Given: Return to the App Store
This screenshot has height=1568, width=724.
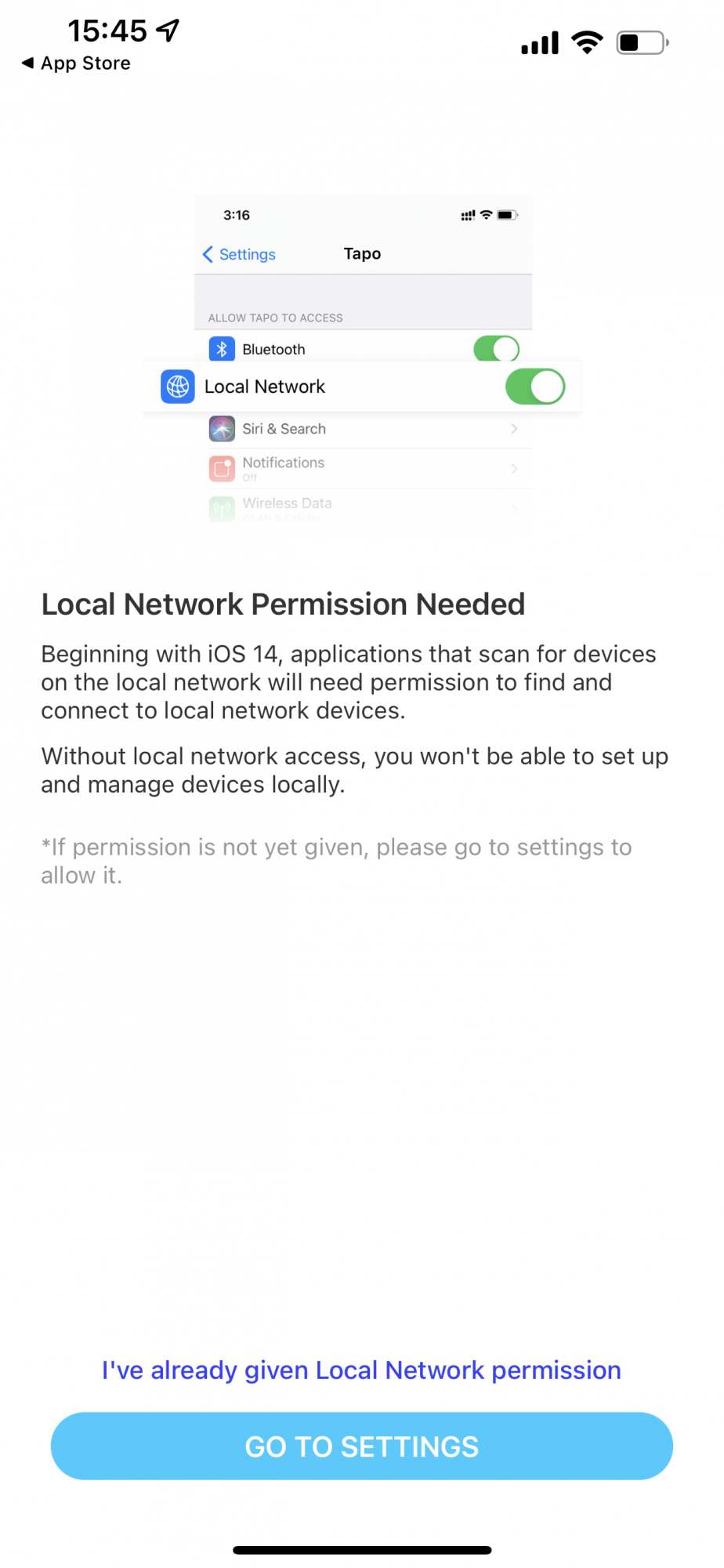Looking at the screenshot, I should point(76,64).
